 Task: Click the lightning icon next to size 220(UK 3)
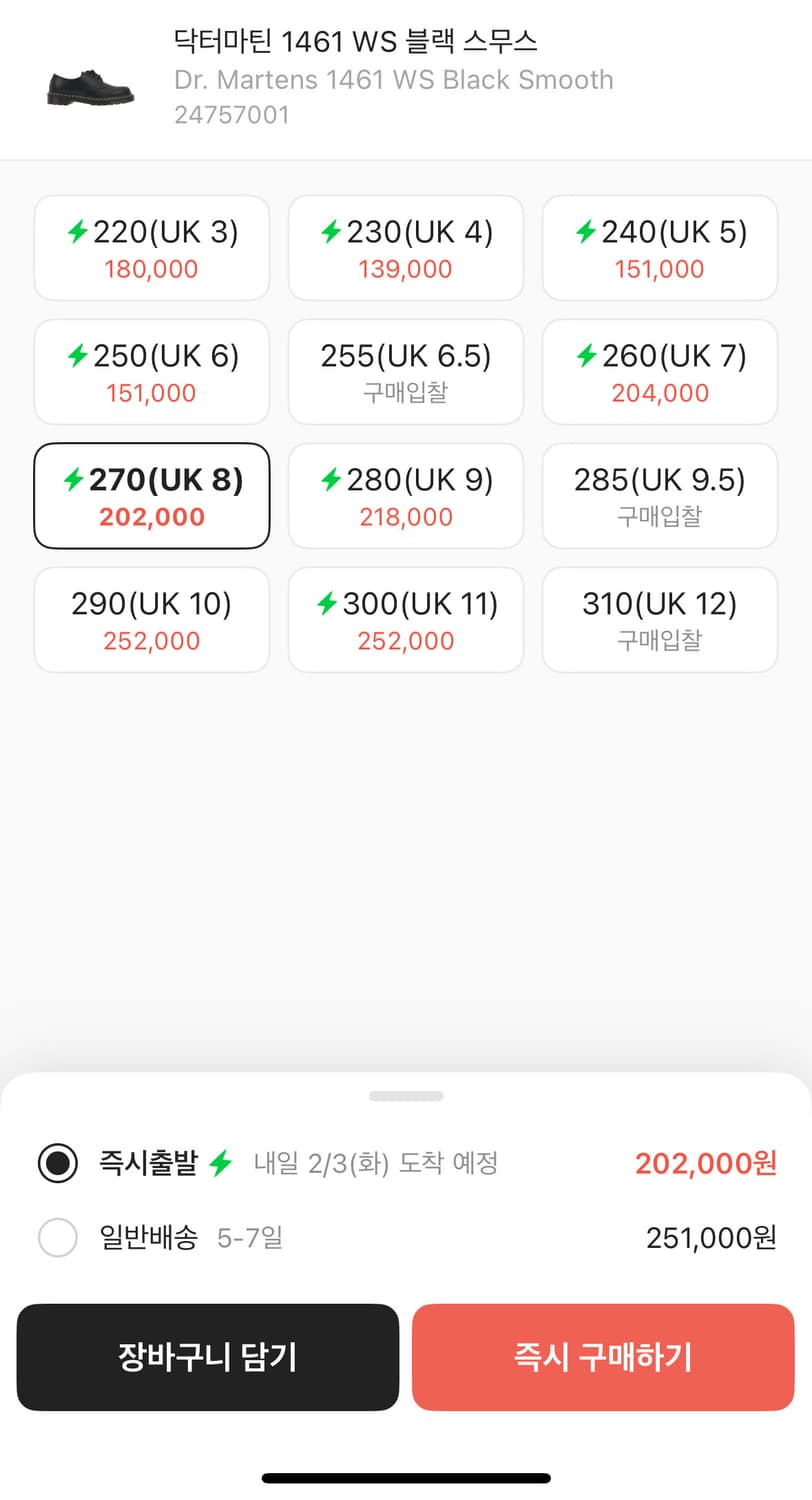(x=78, y=232)
